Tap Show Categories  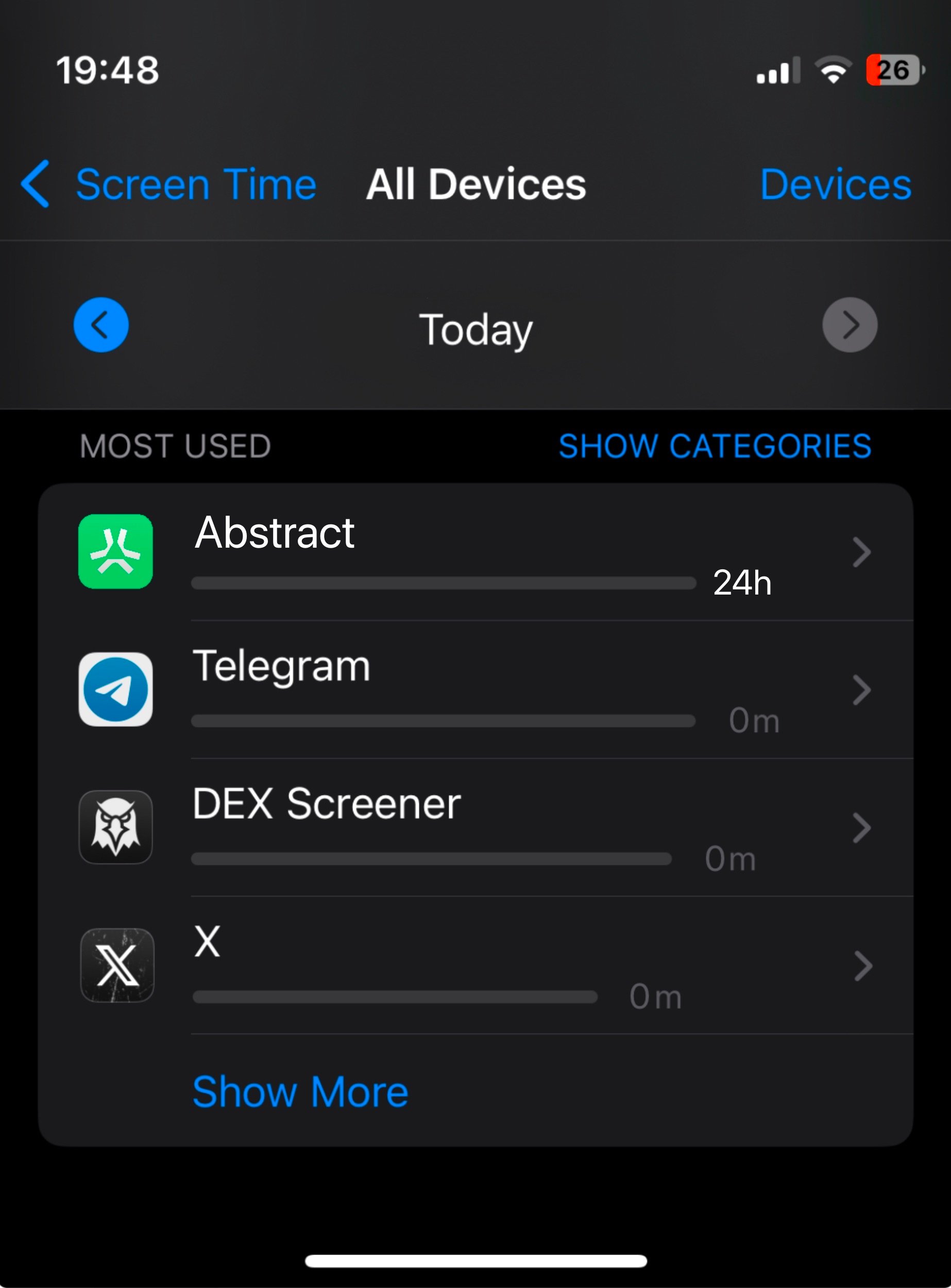(715, 446)
